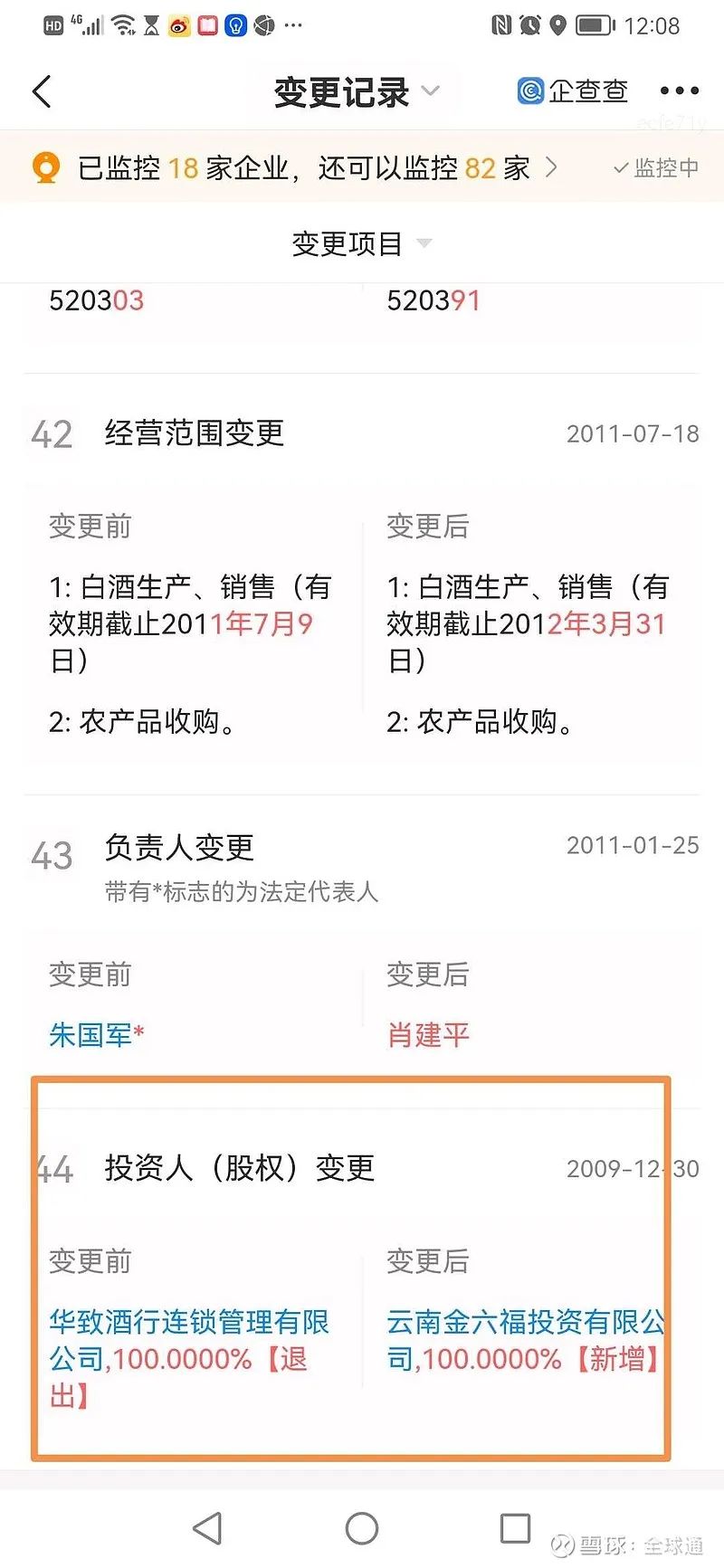724x1568 pixels.
Task: Open the 变更项目 filter dropdown
Action: [362, 243]
